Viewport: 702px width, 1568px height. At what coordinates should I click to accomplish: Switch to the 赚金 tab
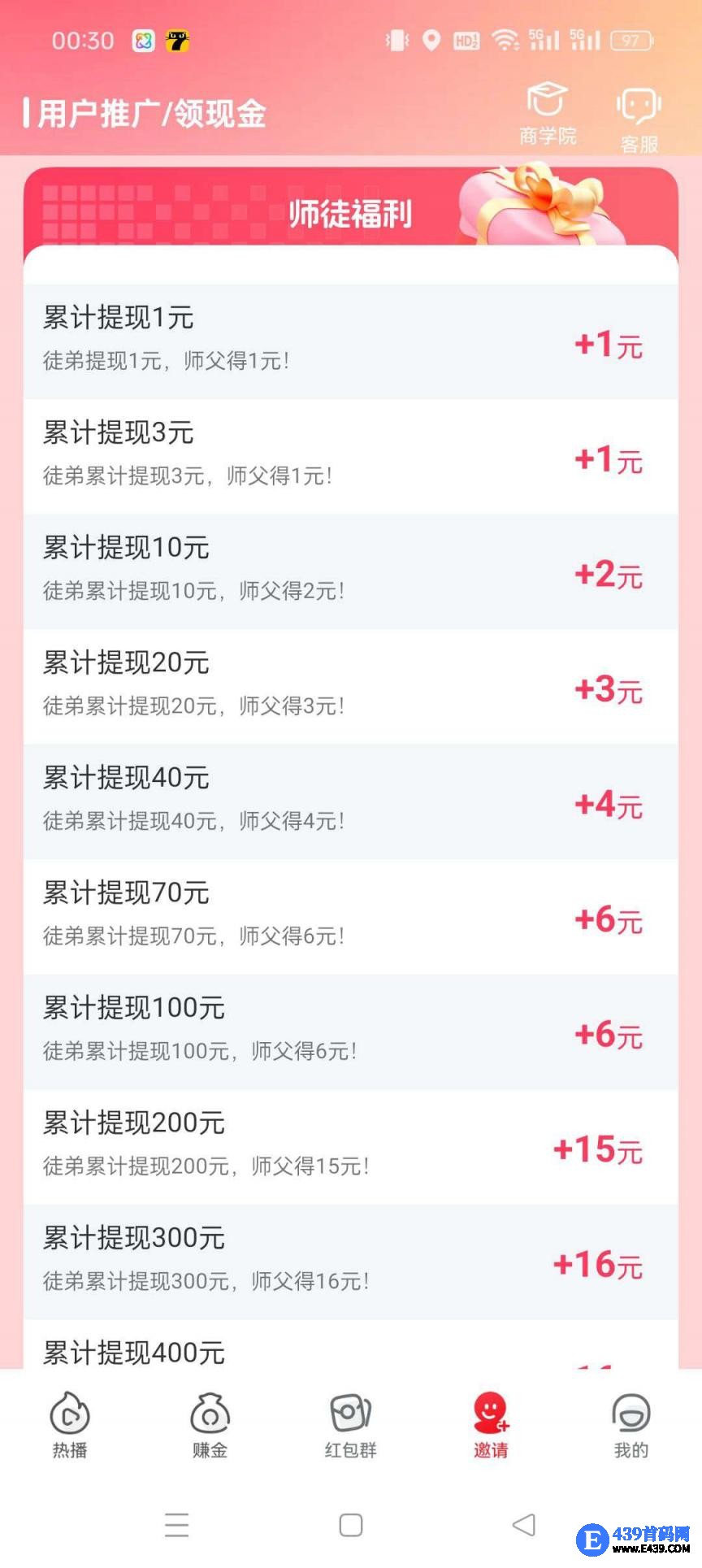(210, 1425)
